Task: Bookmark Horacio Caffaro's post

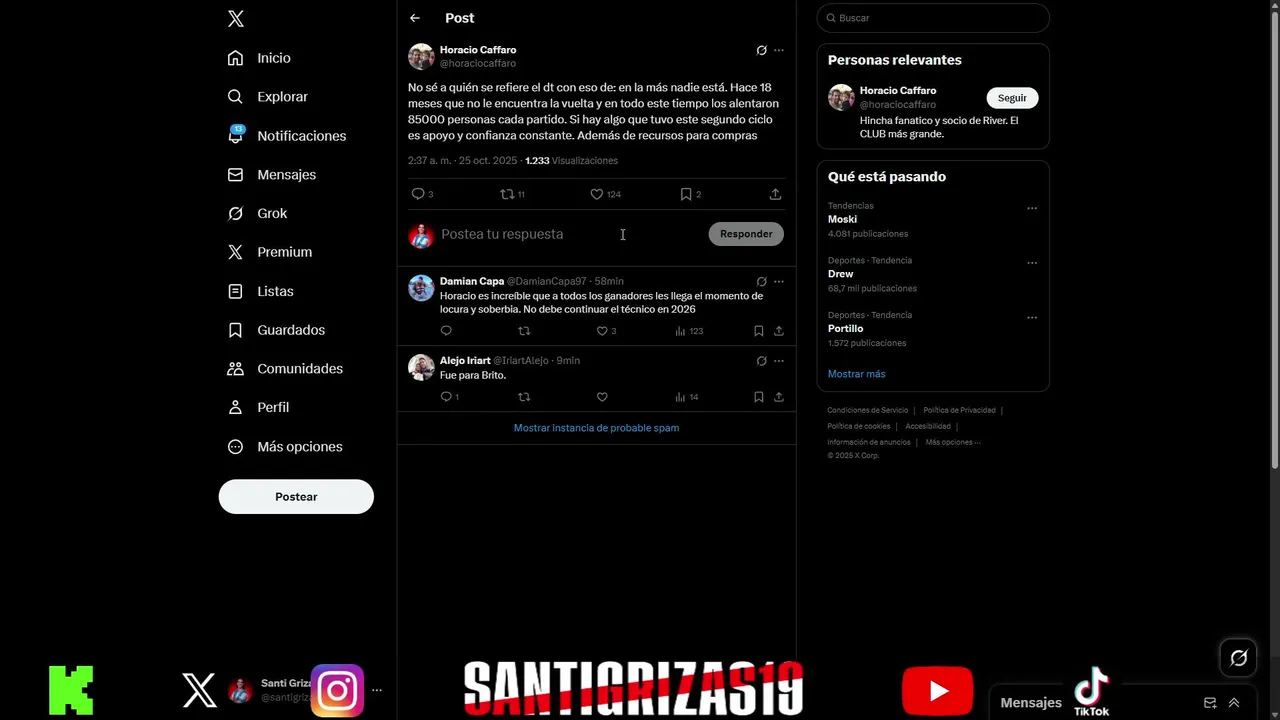Action: [x=686, y=194]
